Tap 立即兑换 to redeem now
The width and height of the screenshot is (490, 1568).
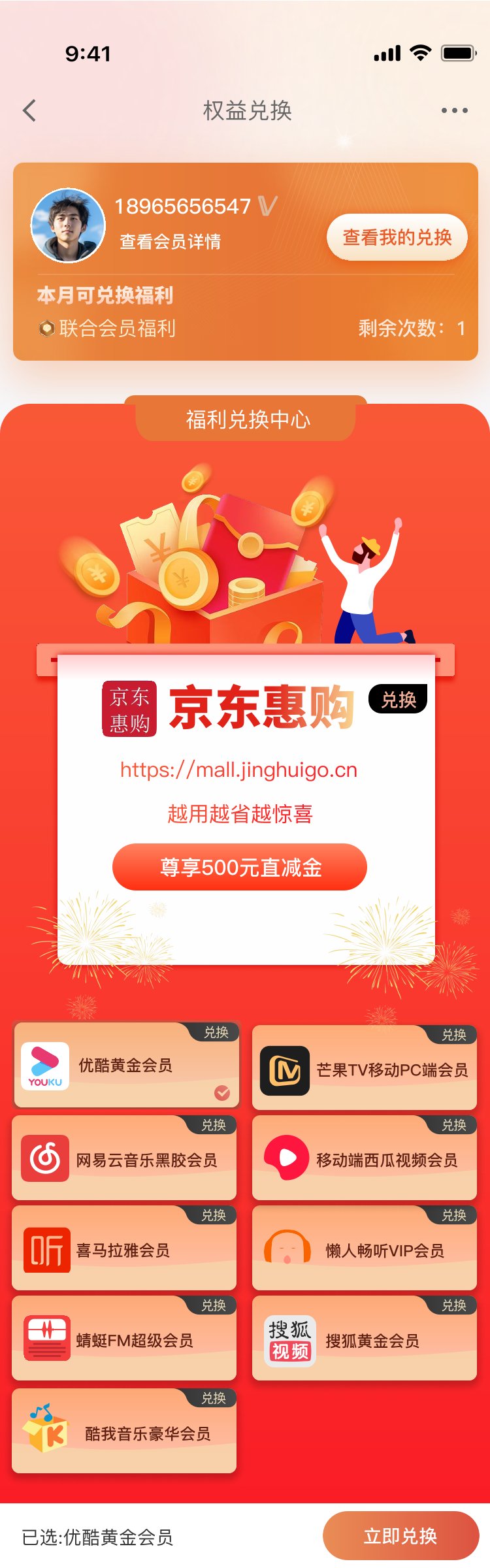click(400, 1536)
